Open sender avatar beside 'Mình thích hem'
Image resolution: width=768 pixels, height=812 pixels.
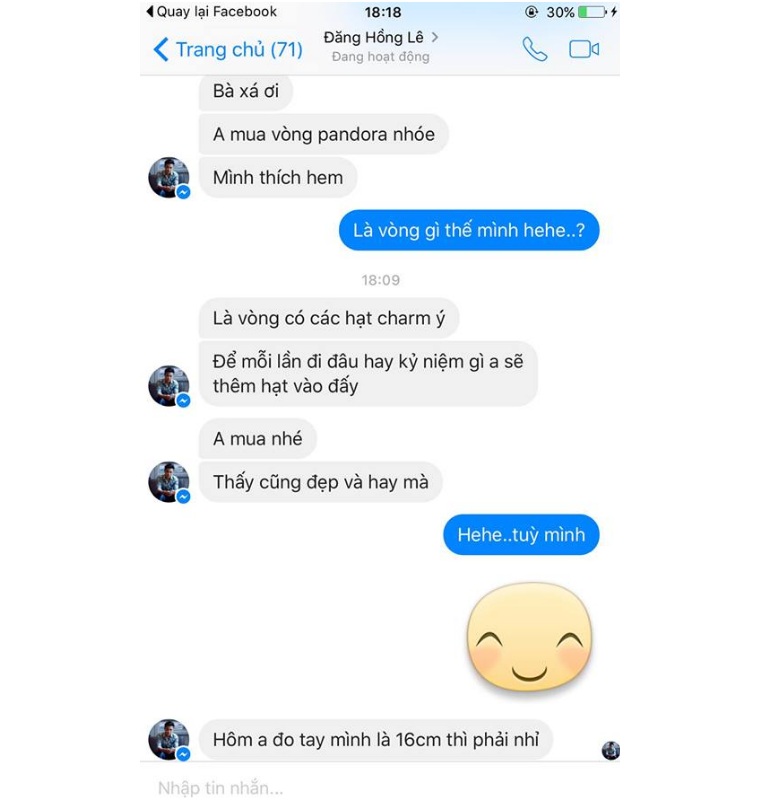tap(168, 178)
